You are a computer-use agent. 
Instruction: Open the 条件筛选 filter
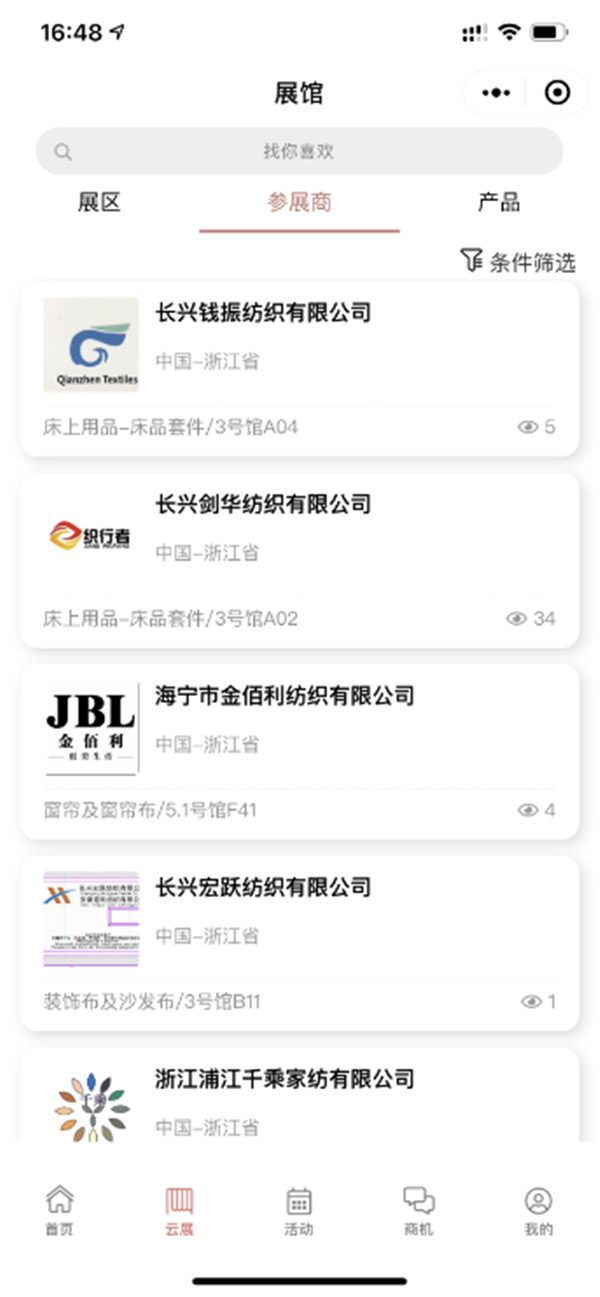coord(518,262)
